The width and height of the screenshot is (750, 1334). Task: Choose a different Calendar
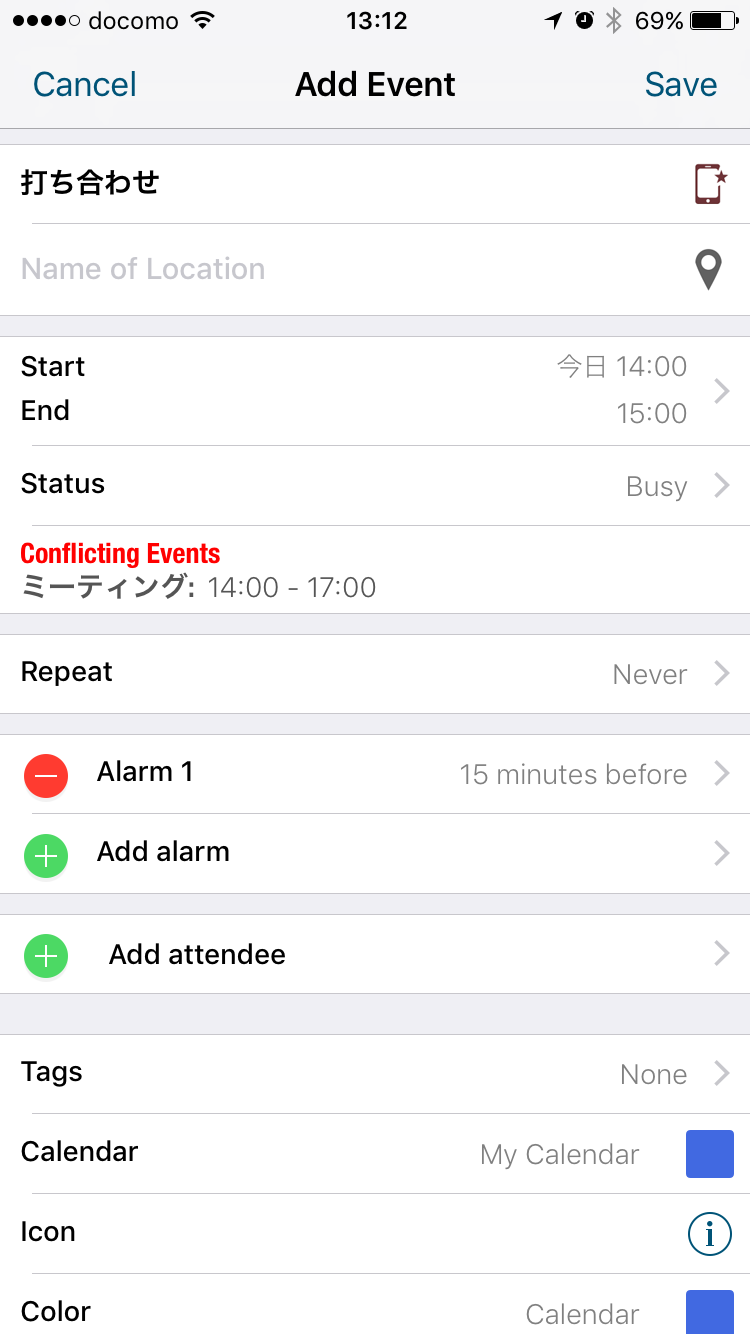(375, 1154)
